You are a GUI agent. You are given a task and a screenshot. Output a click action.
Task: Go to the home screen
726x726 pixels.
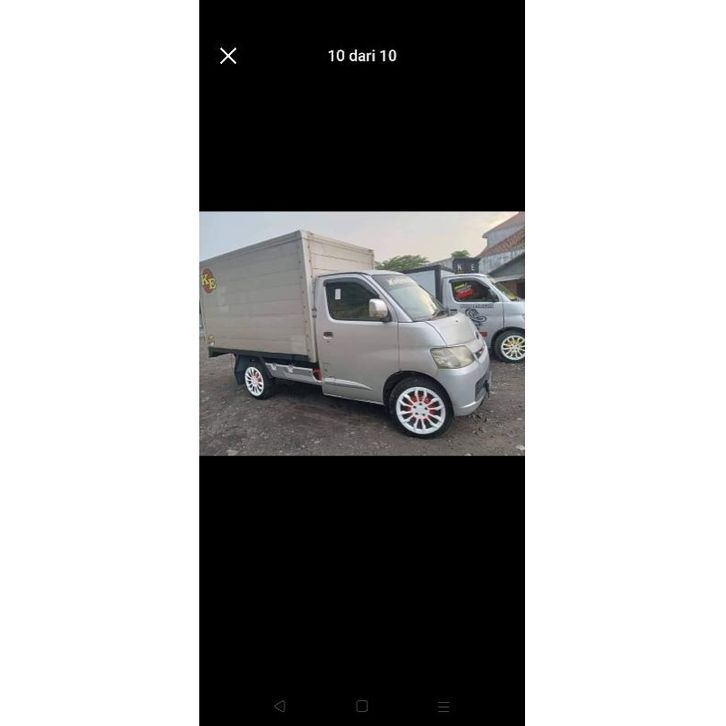pyautogui.click(x=362, y=706)
